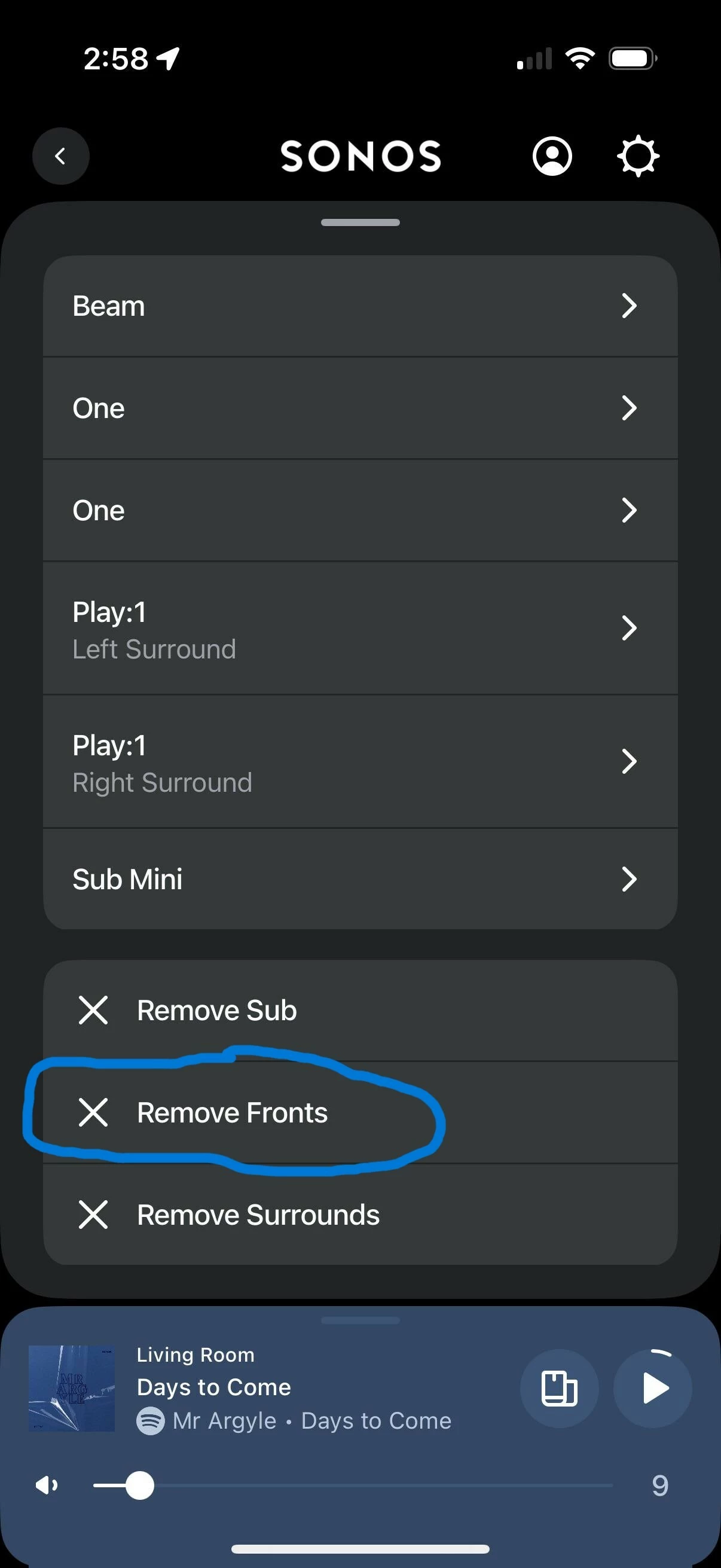
Task: Select Remove Fronts
Action: pos(360,1114)
